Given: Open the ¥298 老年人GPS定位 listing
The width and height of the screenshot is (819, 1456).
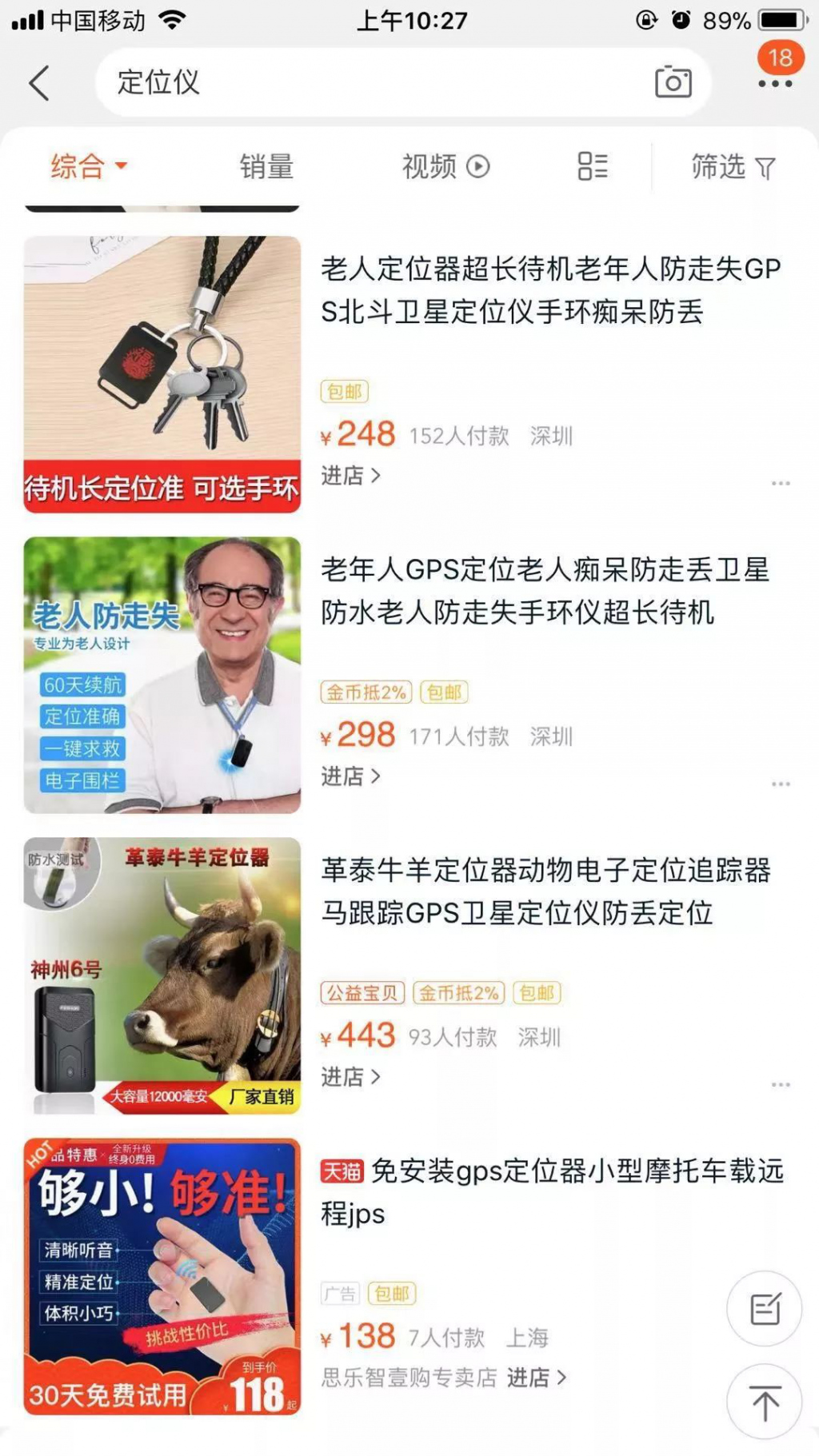Looking at the screenshot, I should click(x=545, y=590).
